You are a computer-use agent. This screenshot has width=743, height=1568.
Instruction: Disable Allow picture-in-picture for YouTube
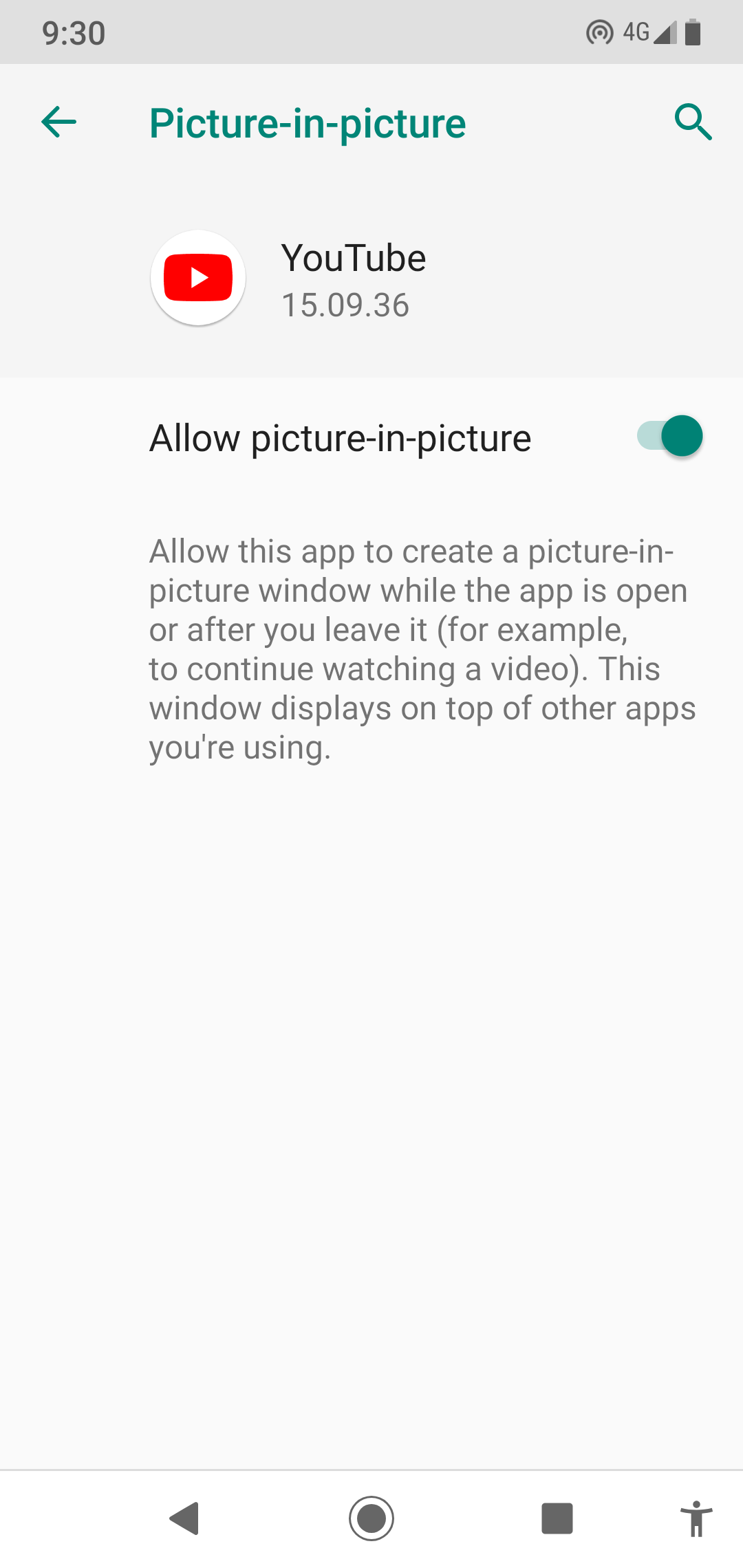click(x=669, y=436)
